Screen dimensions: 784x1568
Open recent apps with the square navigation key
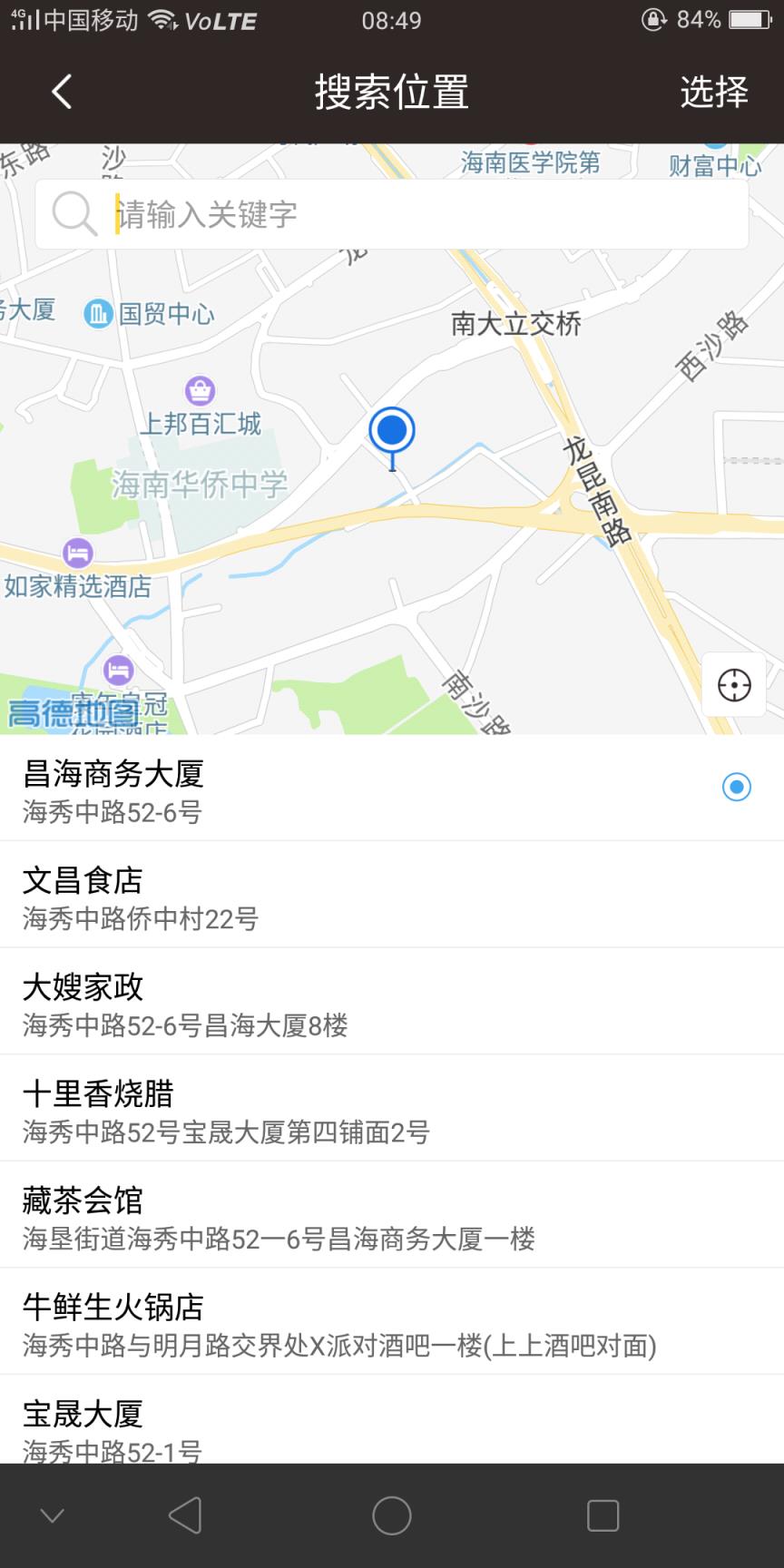click(x=602, y=1514)
